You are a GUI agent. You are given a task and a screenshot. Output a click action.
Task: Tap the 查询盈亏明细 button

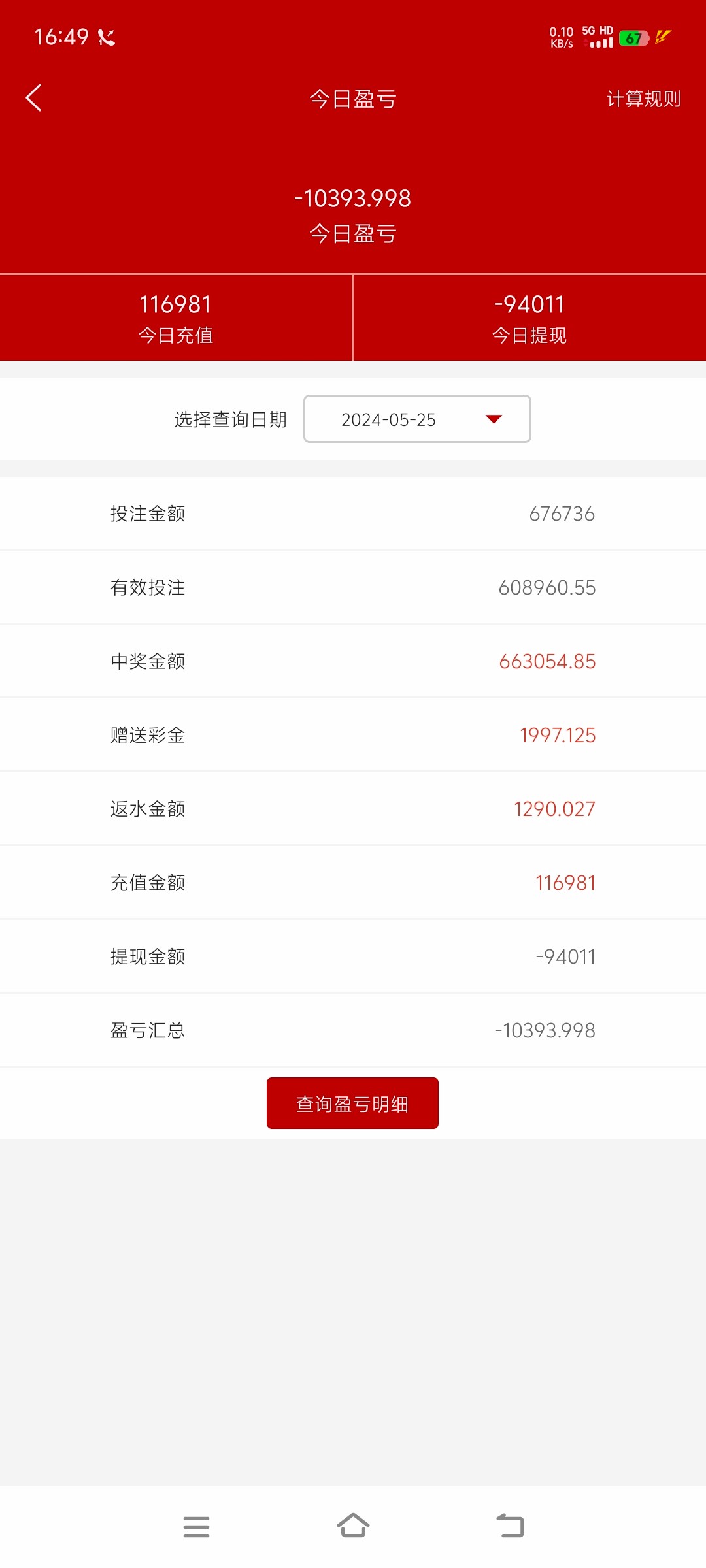pos(352,1103)
